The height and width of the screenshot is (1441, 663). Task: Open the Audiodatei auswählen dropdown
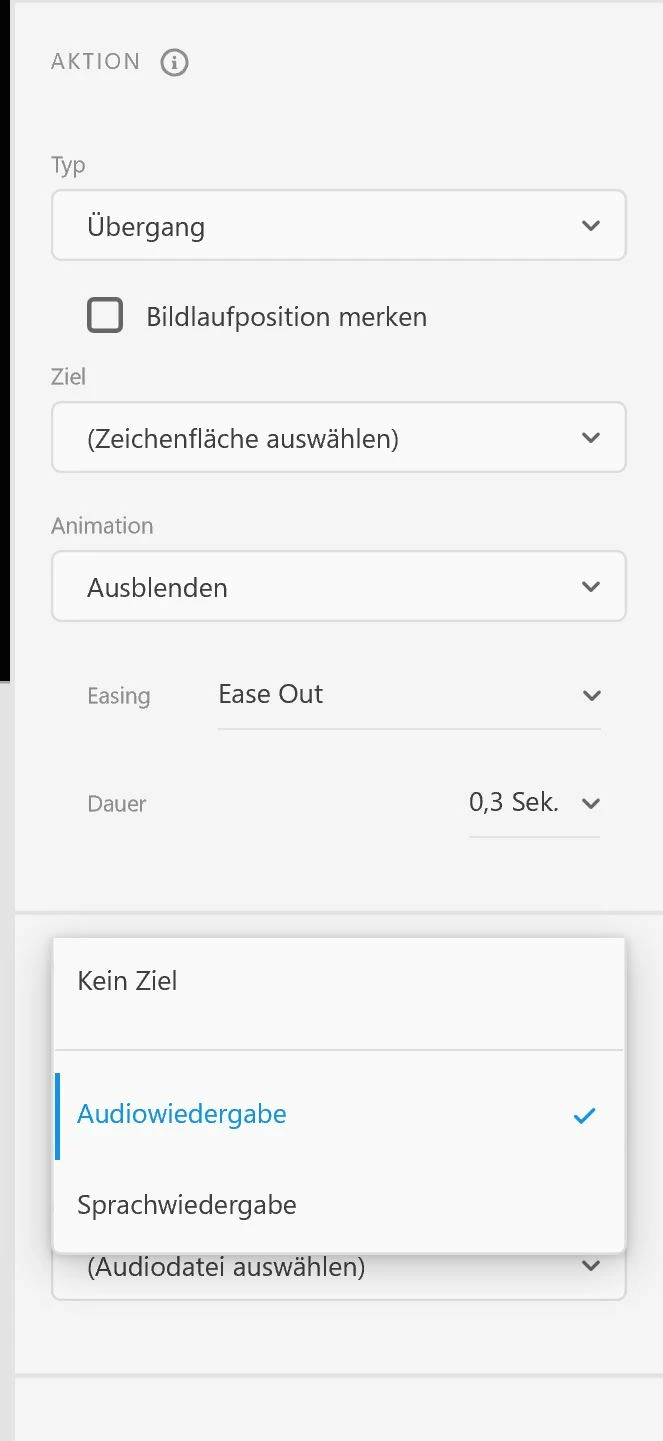click(x=338, y=1275)
